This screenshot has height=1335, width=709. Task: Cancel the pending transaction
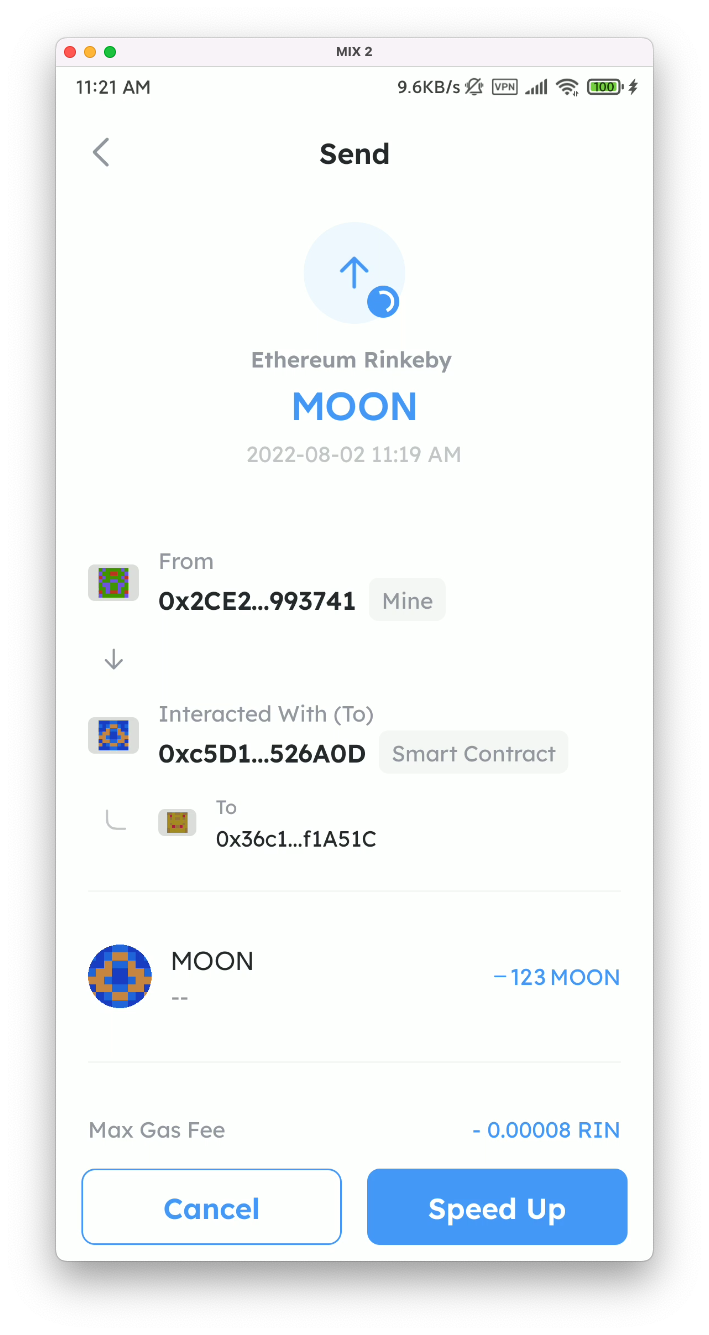pyautogui.click(x=211, y=1208)
